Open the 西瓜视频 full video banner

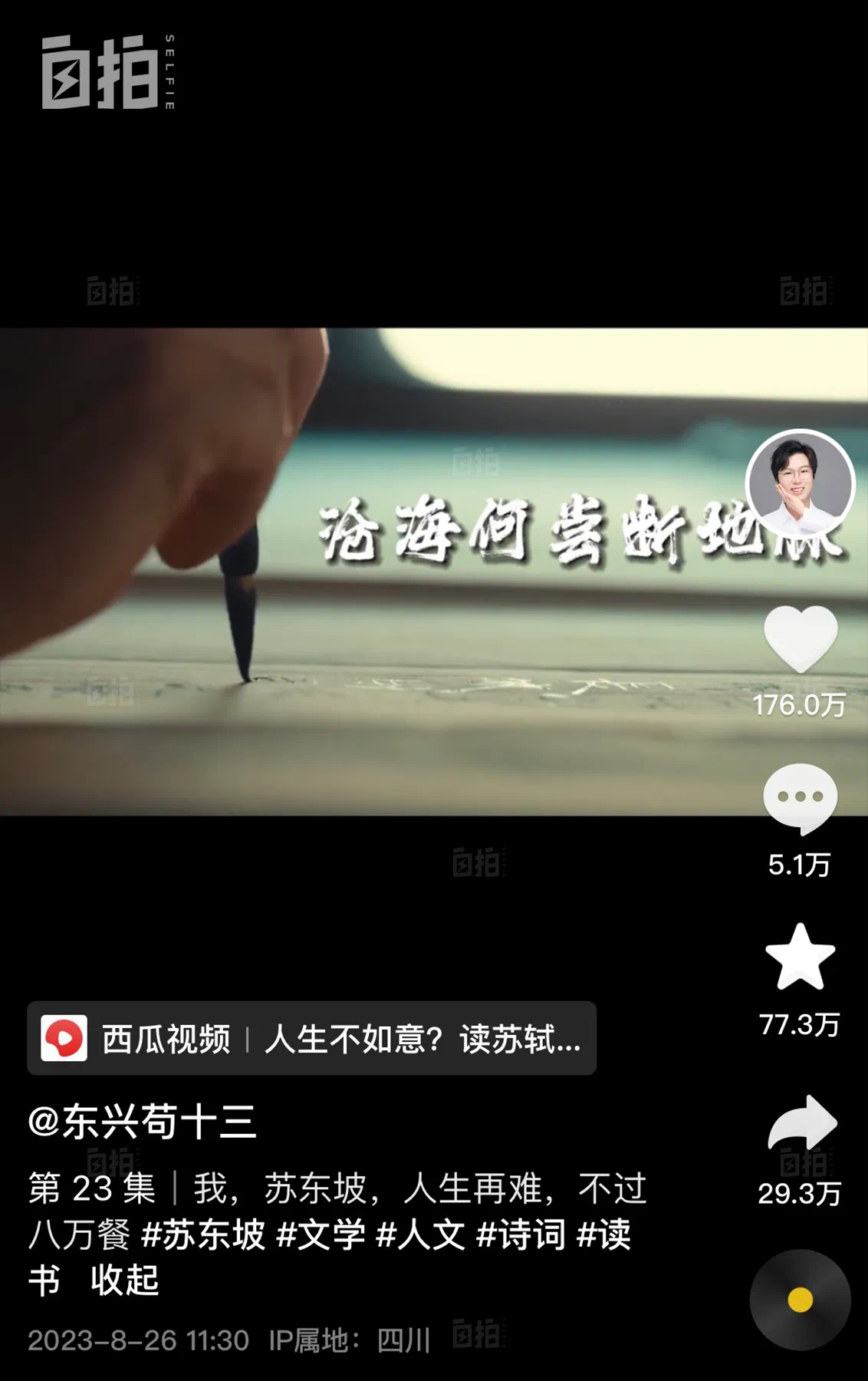(x=311, y=1039)
